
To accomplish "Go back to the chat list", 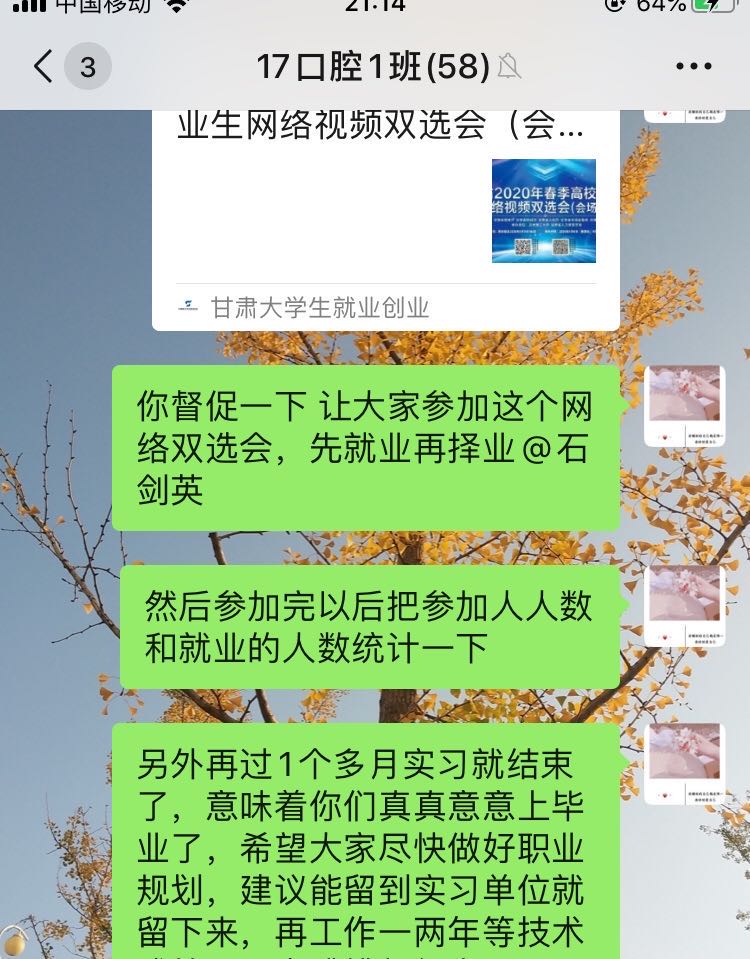I will click(x=44, y=67).
